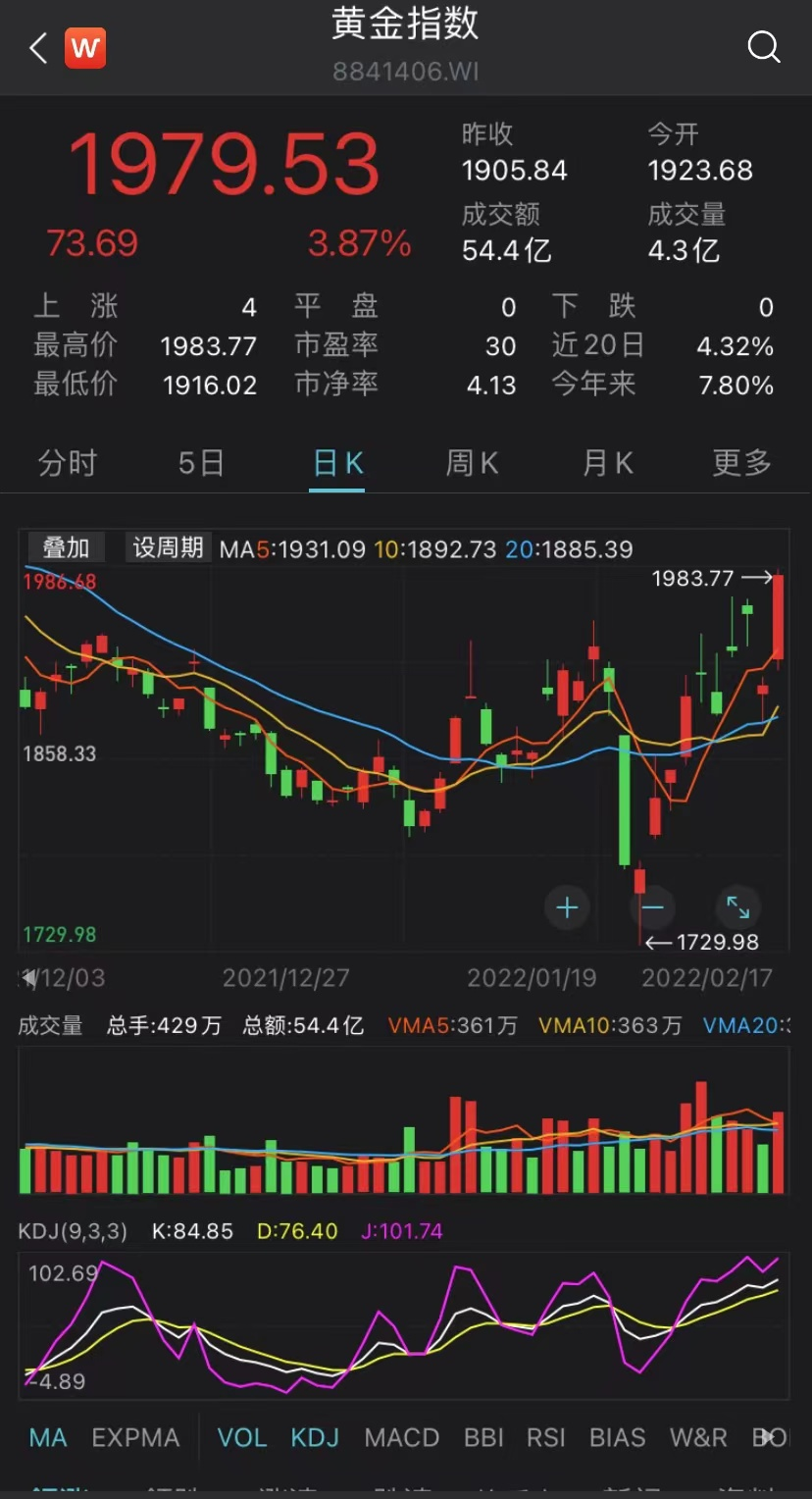Select the BIAS indicator
812x1499 pixels.
point(618,1438)
